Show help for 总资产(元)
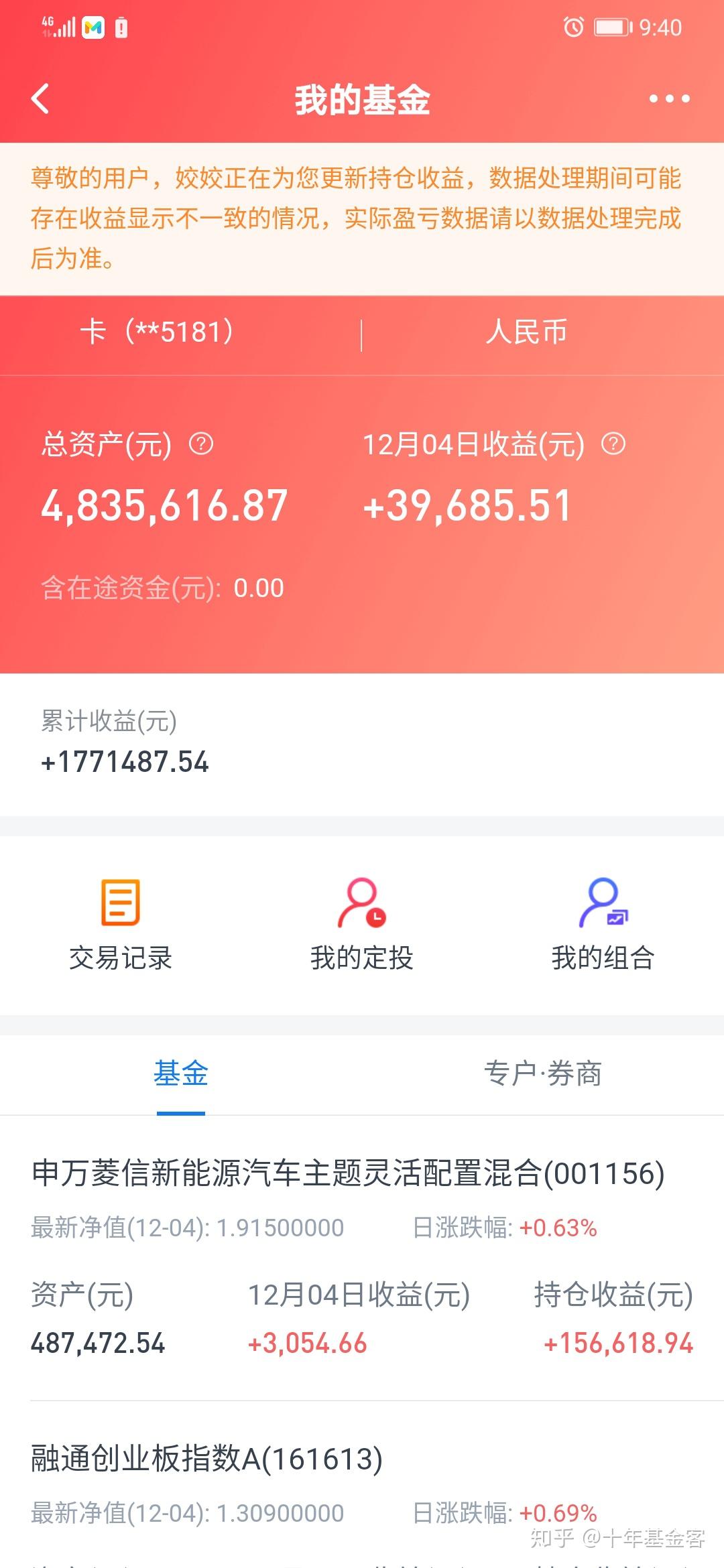Screen dimensions: 724x1568 (201, 444)
